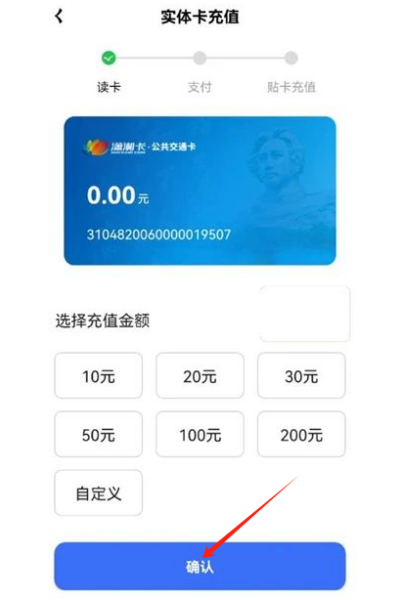The width and height of the screenshot is (400, 600).
Task: Confirm with the 确认 button
Action: (200, 566)
